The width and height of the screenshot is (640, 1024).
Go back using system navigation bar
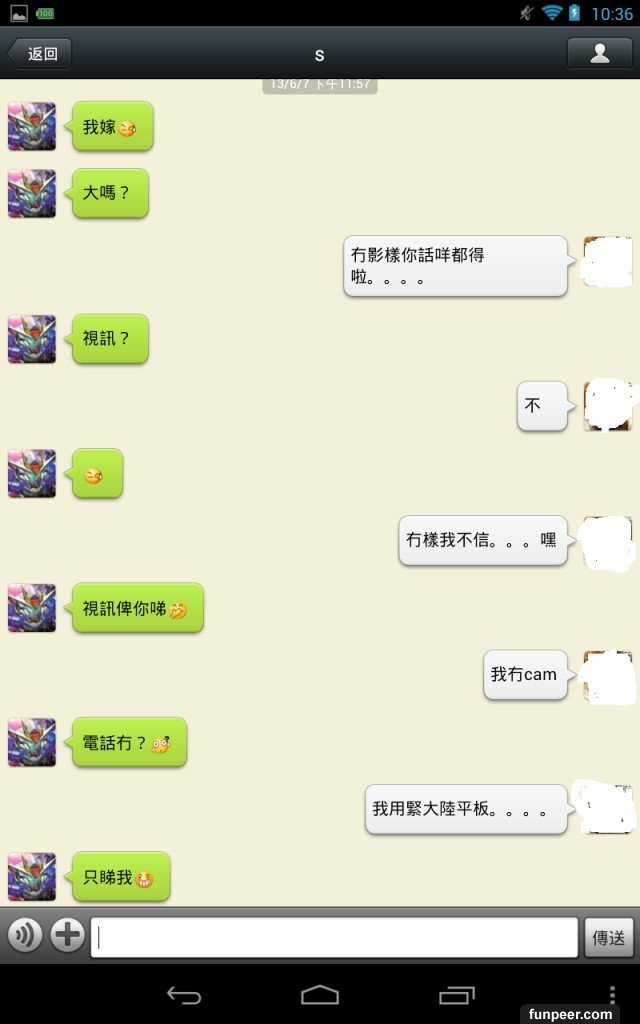(184, 994)
